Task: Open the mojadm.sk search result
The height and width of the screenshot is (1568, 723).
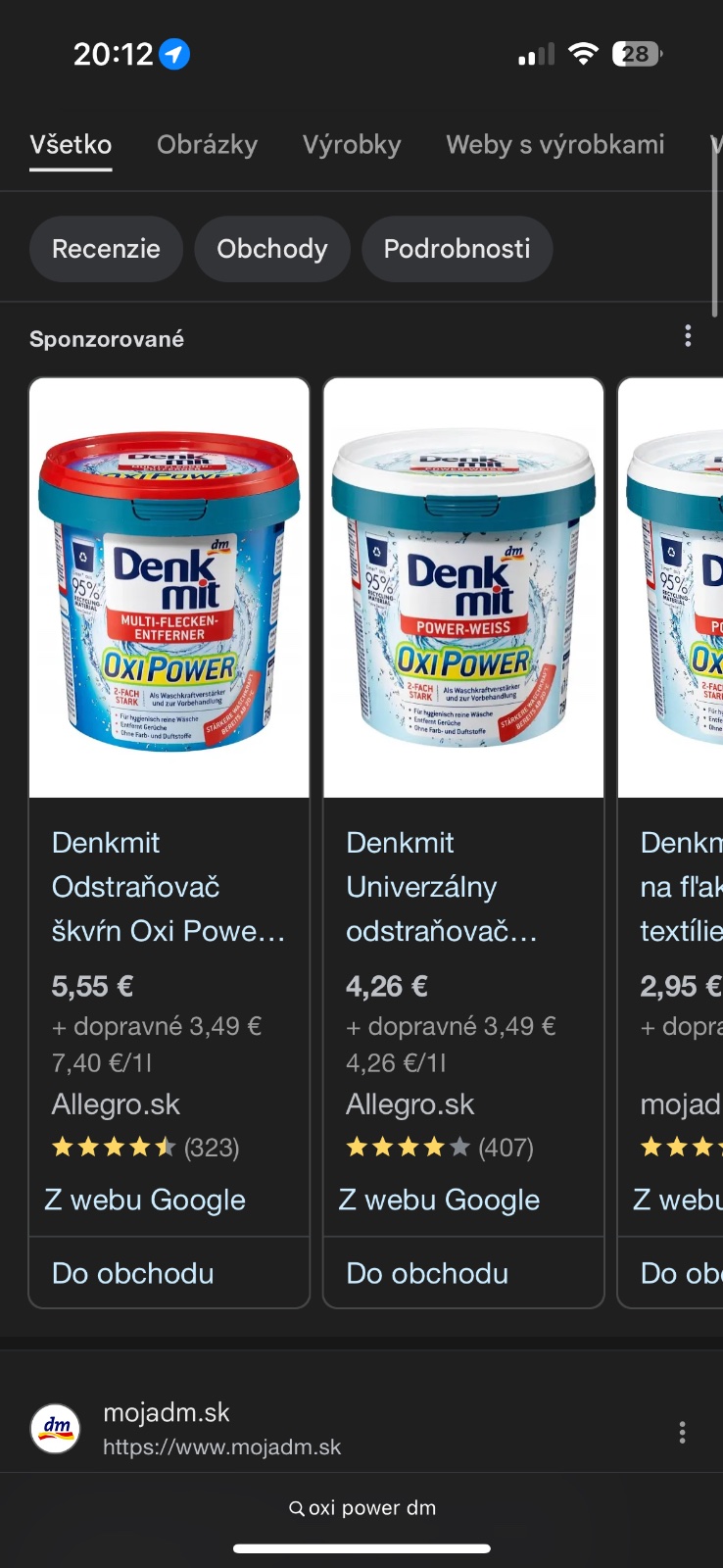Action: click(221, 1429)
